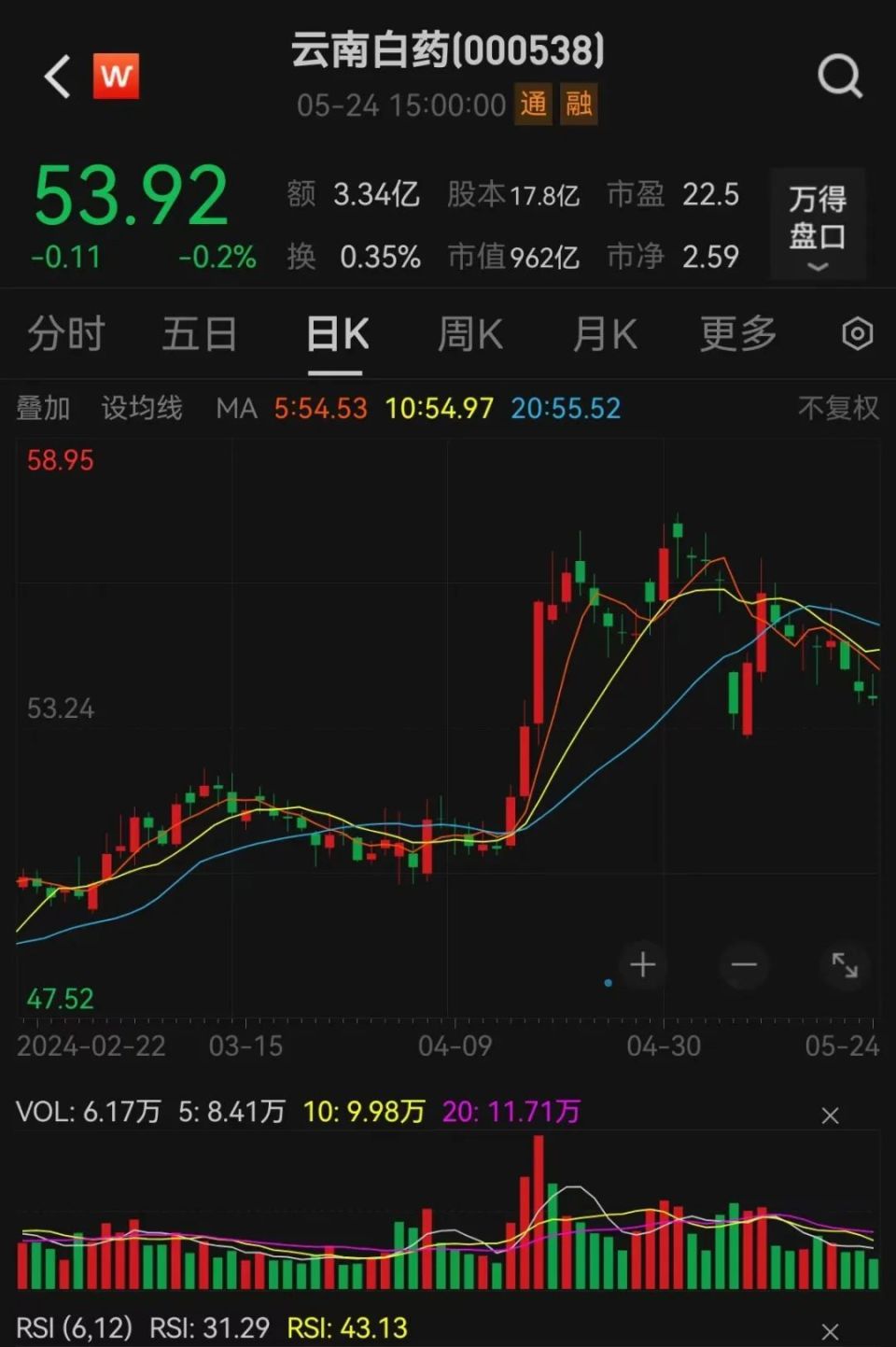This screenshot has height=1347, width=896.
Task: Open chart settings via the gear icon
Action: point(856,333)
